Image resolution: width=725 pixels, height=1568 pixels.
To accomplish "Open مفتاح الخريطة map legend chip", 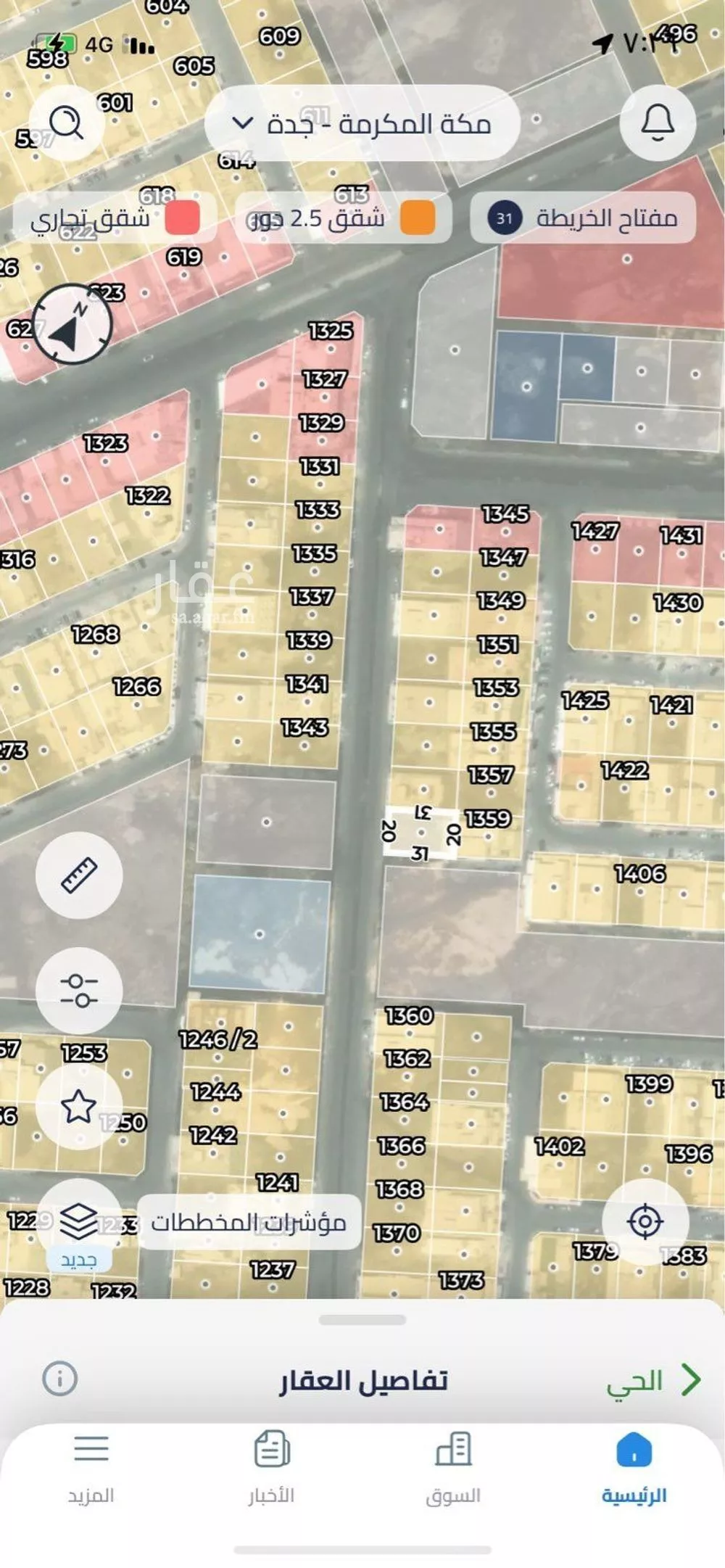I will (584, 218).
